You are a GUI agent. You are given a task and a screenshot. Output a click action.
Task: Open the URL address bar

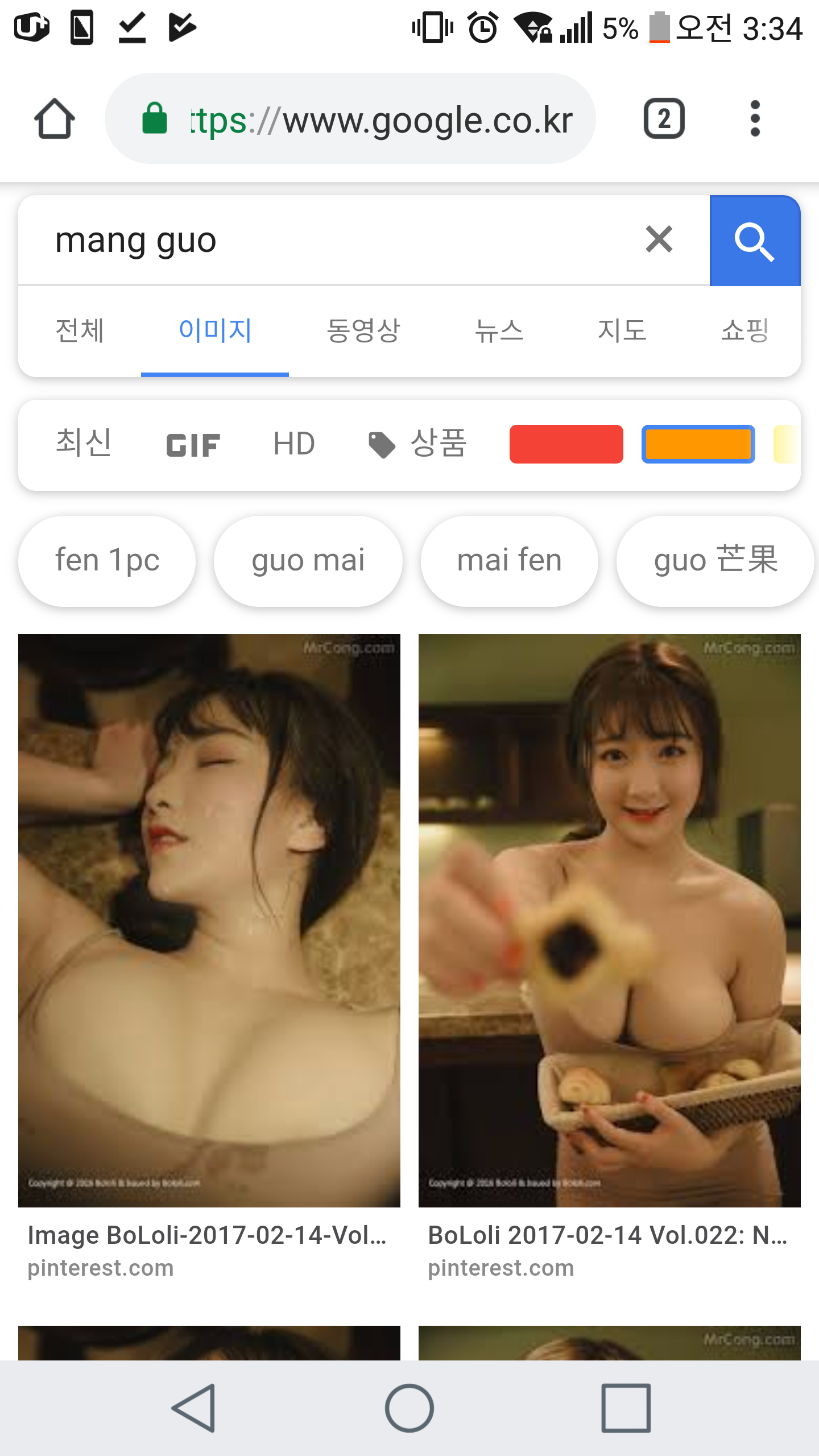click(364, 119)
